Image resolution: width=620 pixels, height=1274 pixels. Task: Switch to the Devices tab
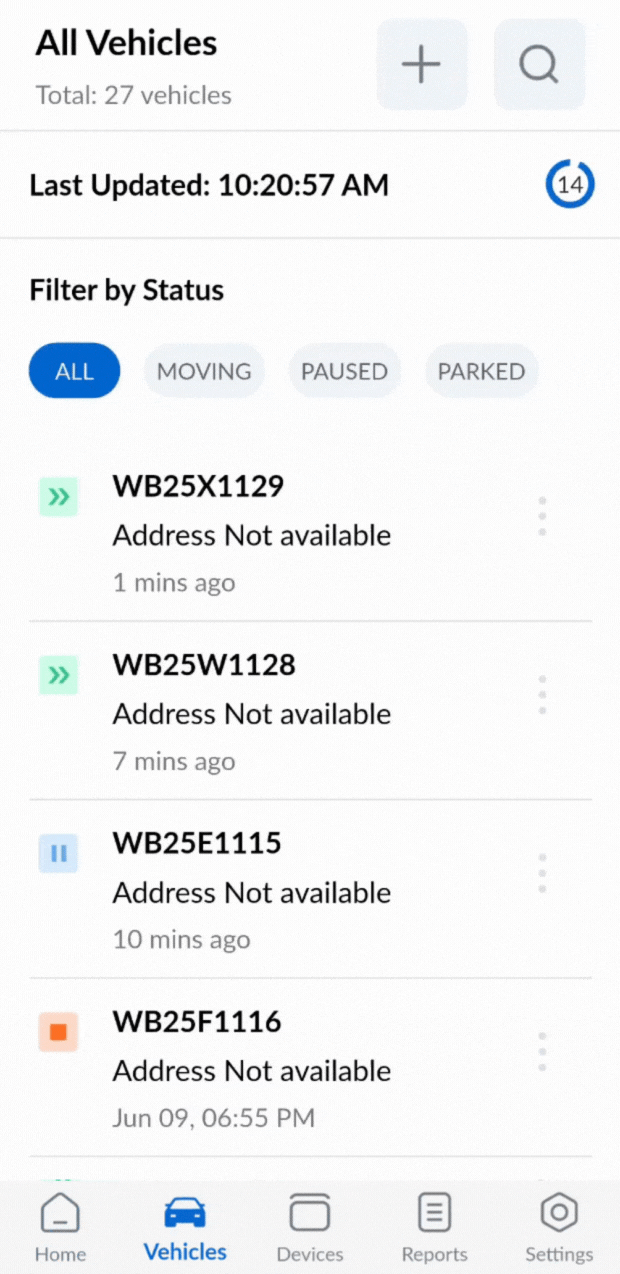click(x=309, y=1228)
